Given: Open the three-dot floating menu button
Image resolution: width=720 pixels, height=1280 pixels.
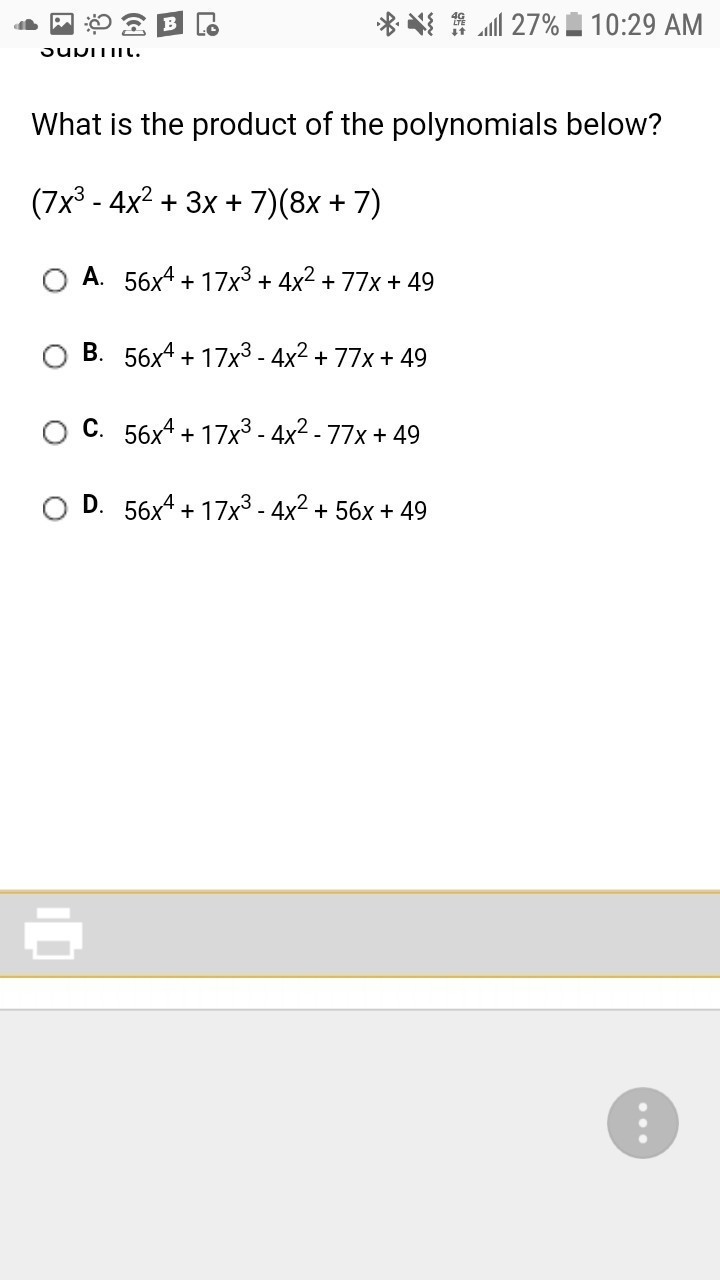Looking at the screenshot, I should 642,1123.
